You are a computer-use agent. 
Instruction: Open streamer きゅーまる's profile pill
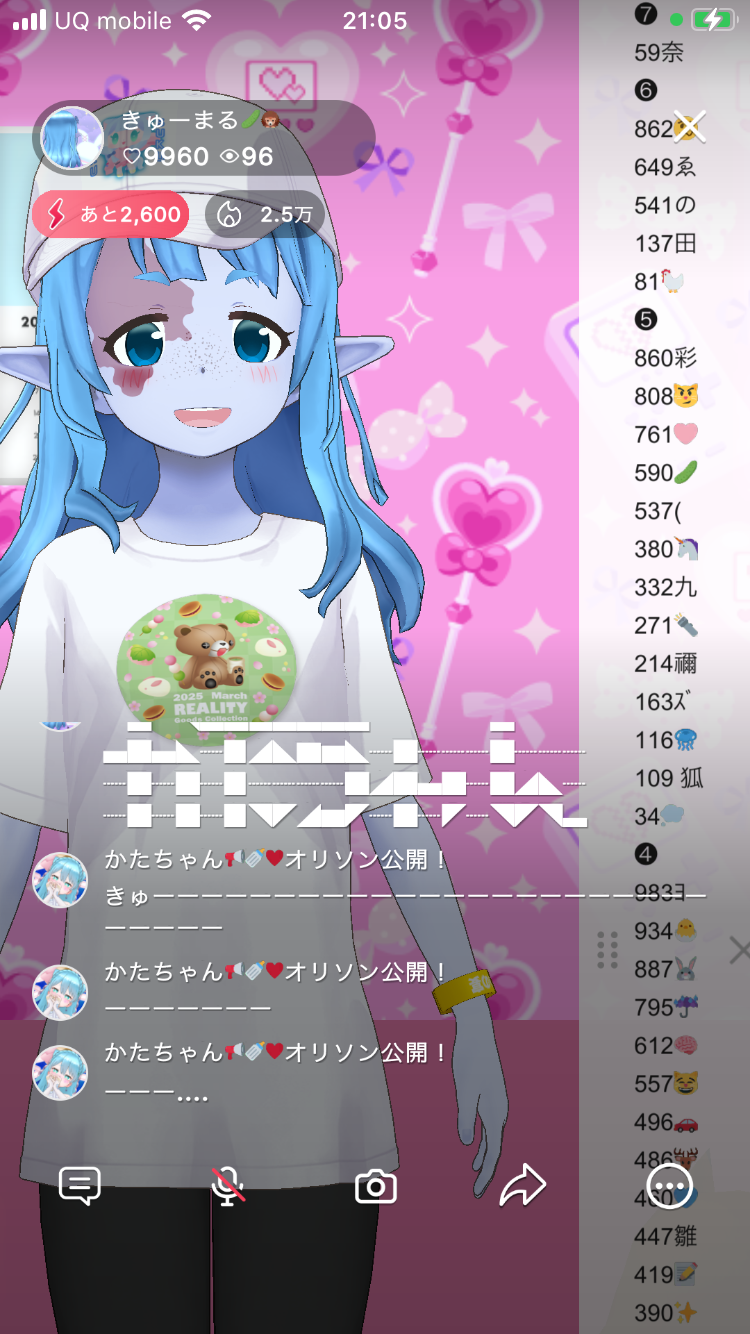pos(200,138)
